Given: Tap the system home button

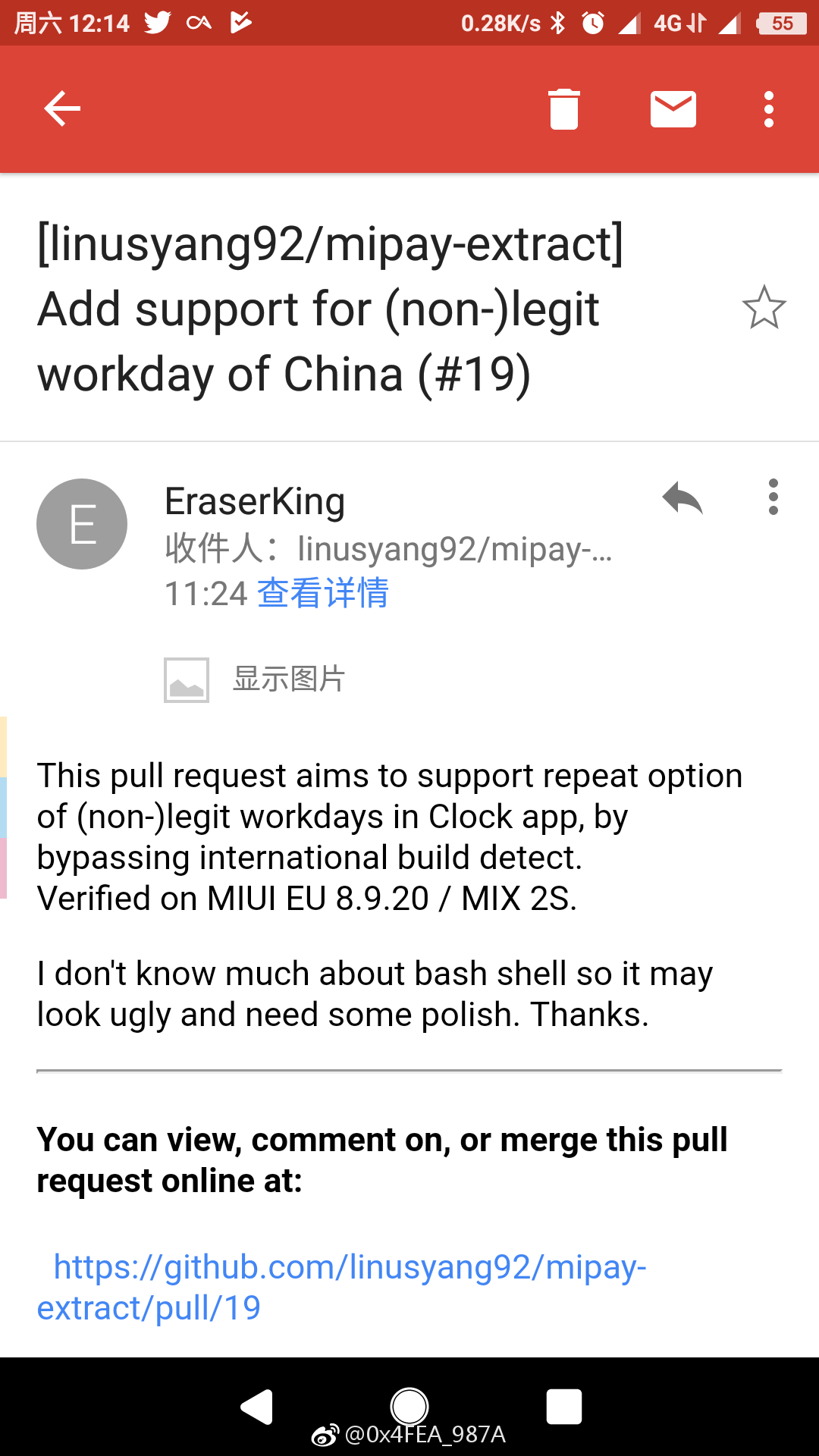Looking at the screenshot, I should click(x=409, y=1407).
